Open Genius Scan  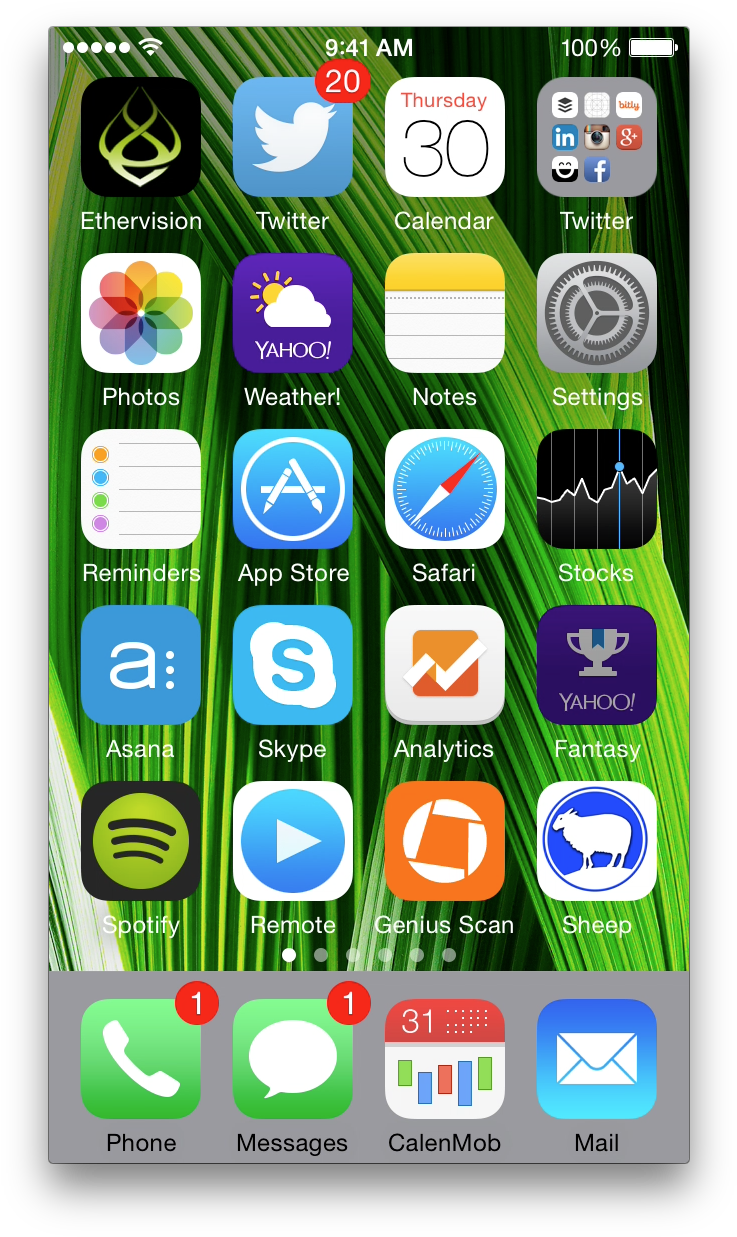[445, 841]
